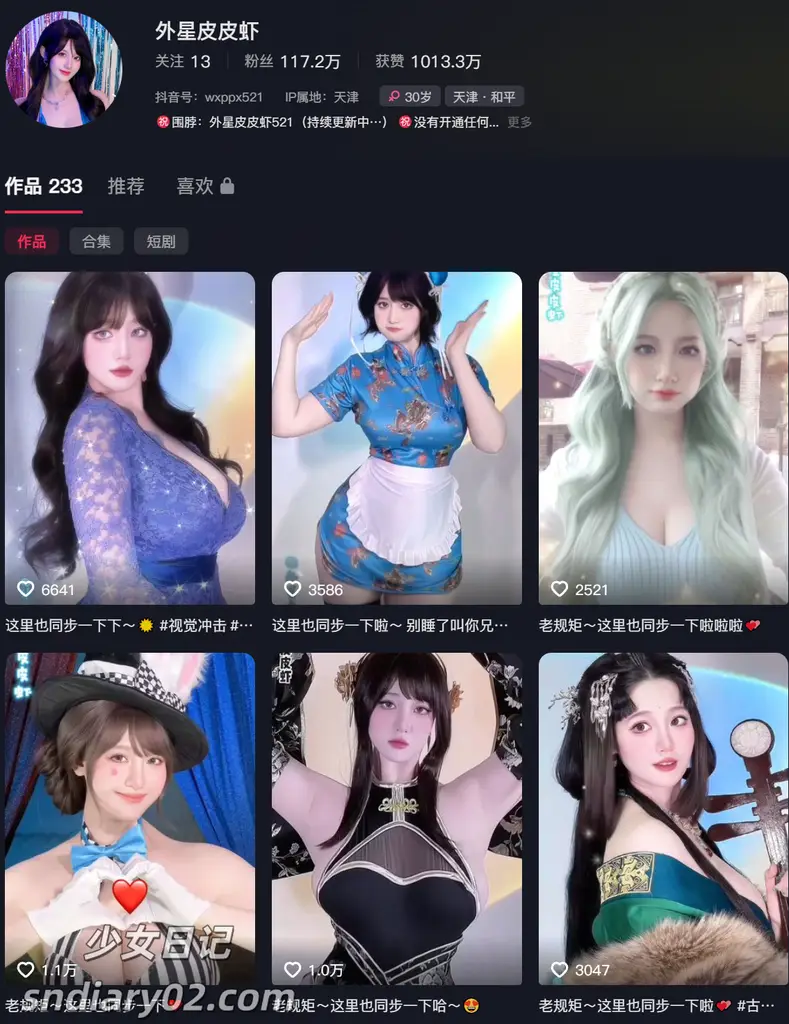Select the 合集 filter chip

[x=97, y=241]
